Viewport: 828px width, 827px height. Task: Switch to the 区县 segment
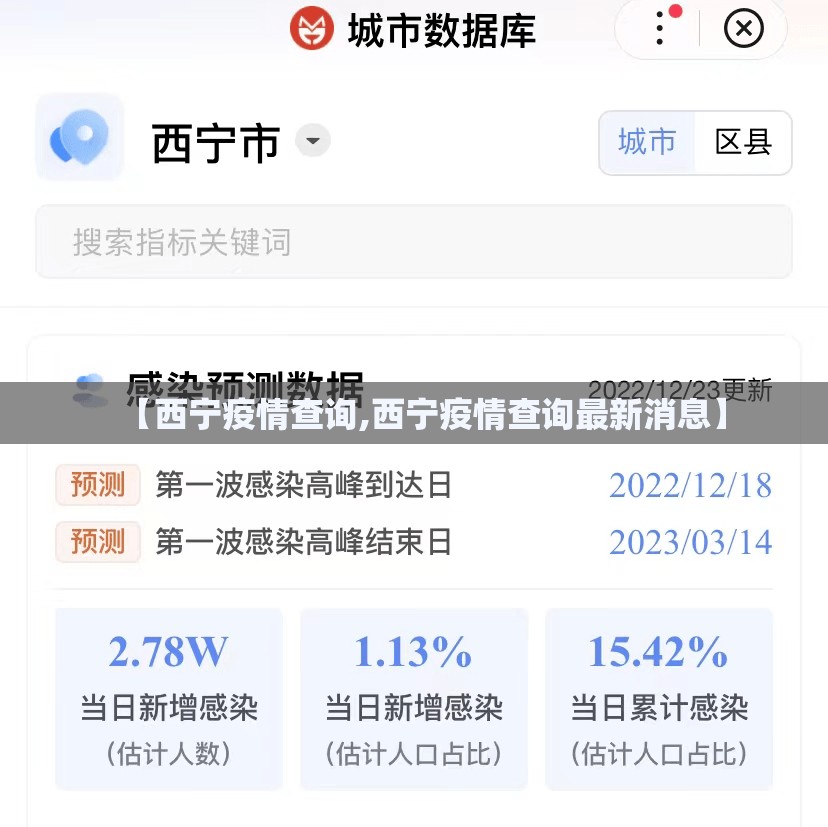[743, 142]
